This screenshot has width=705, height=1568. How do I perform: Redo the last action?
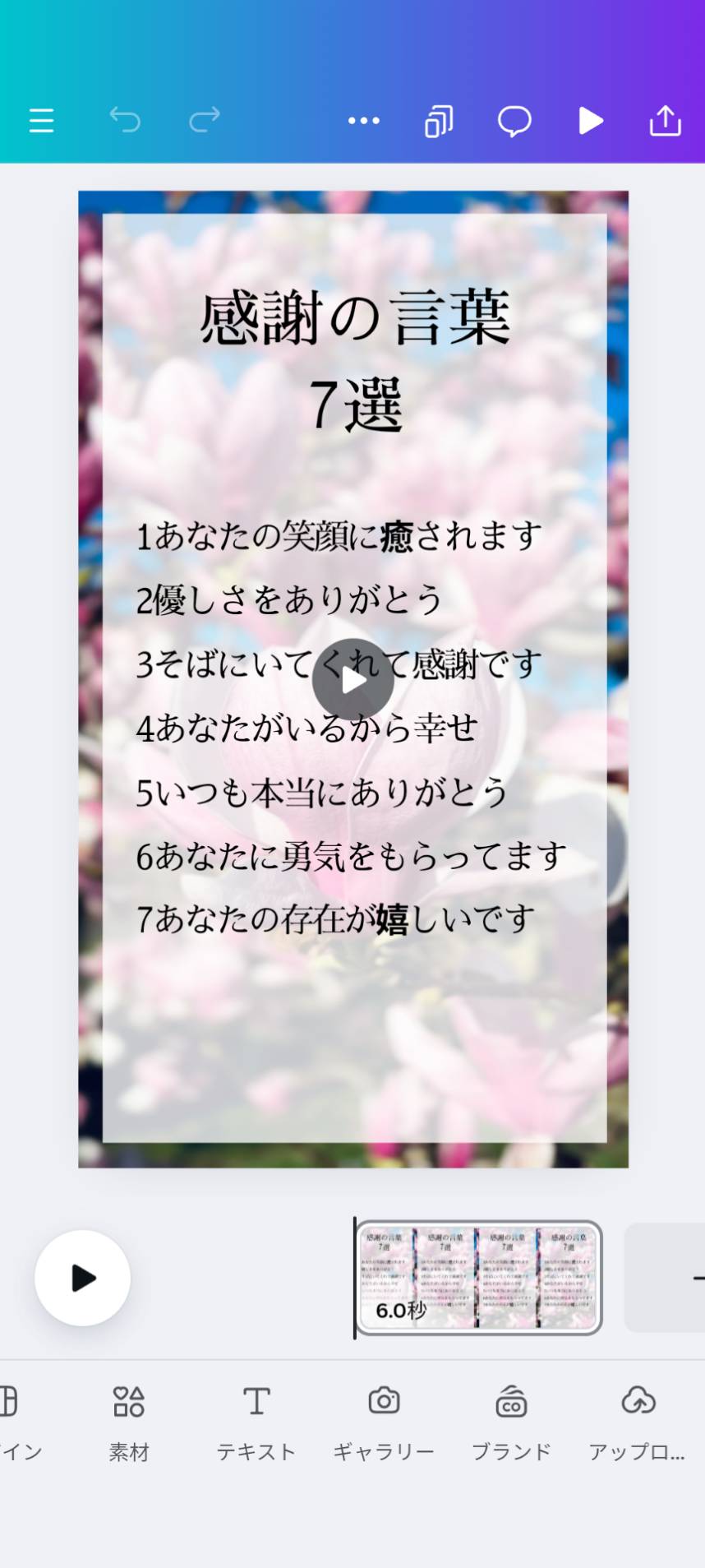point(205,120)
